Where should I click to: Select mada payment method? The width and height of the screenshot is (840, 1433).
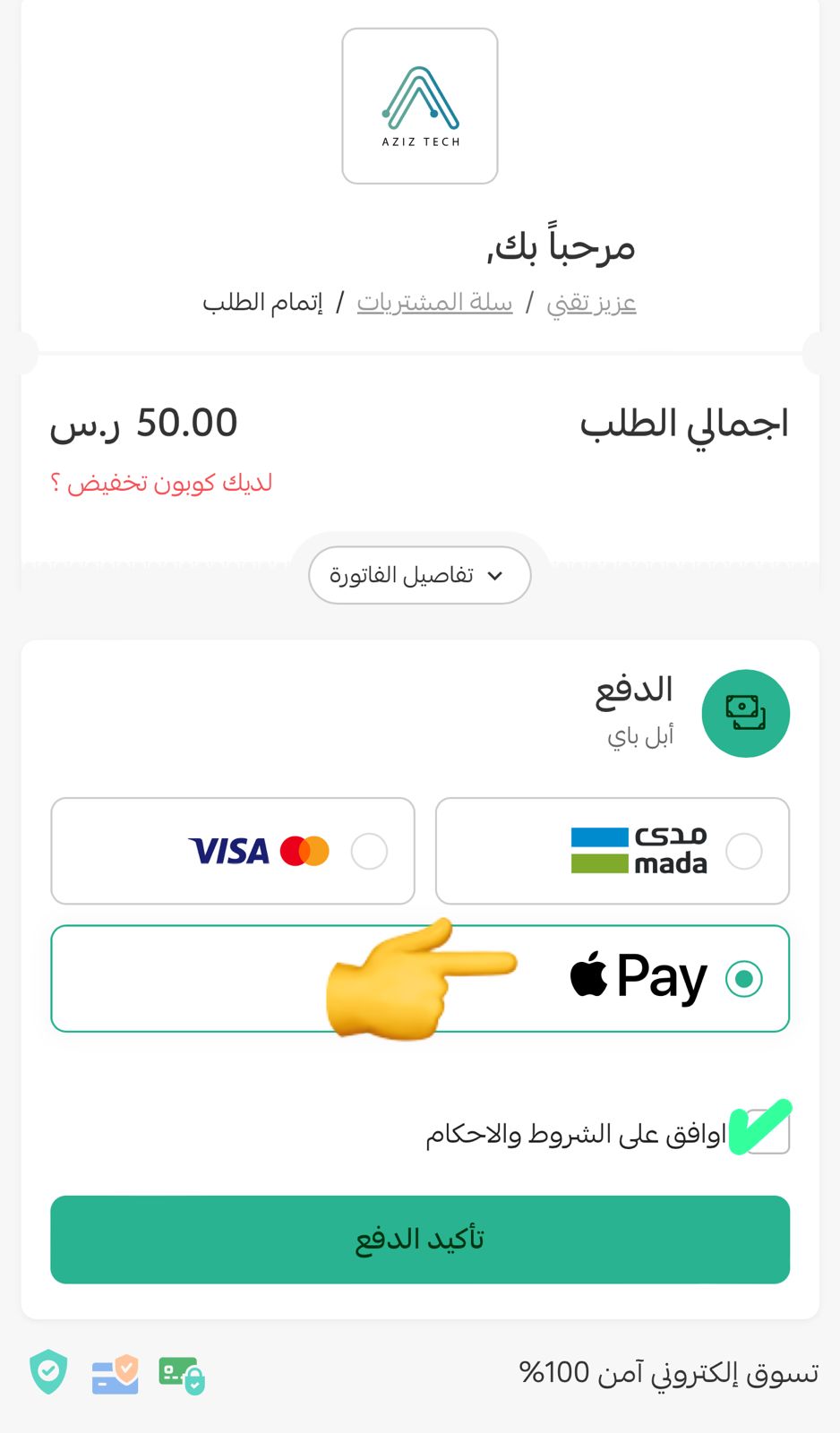[x=743, y=851]
